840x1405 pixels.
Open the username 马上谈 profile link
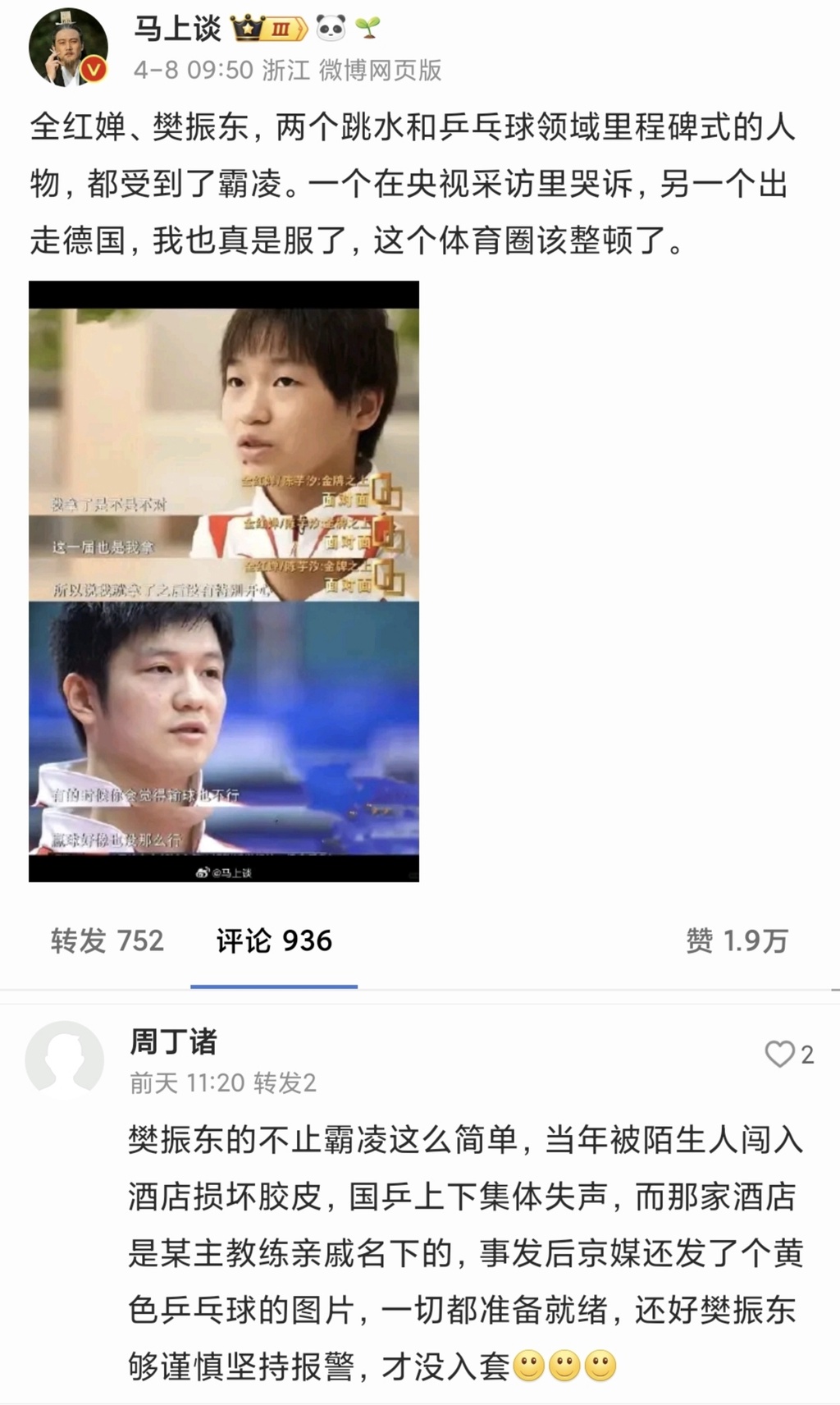[x=178, y=30]
